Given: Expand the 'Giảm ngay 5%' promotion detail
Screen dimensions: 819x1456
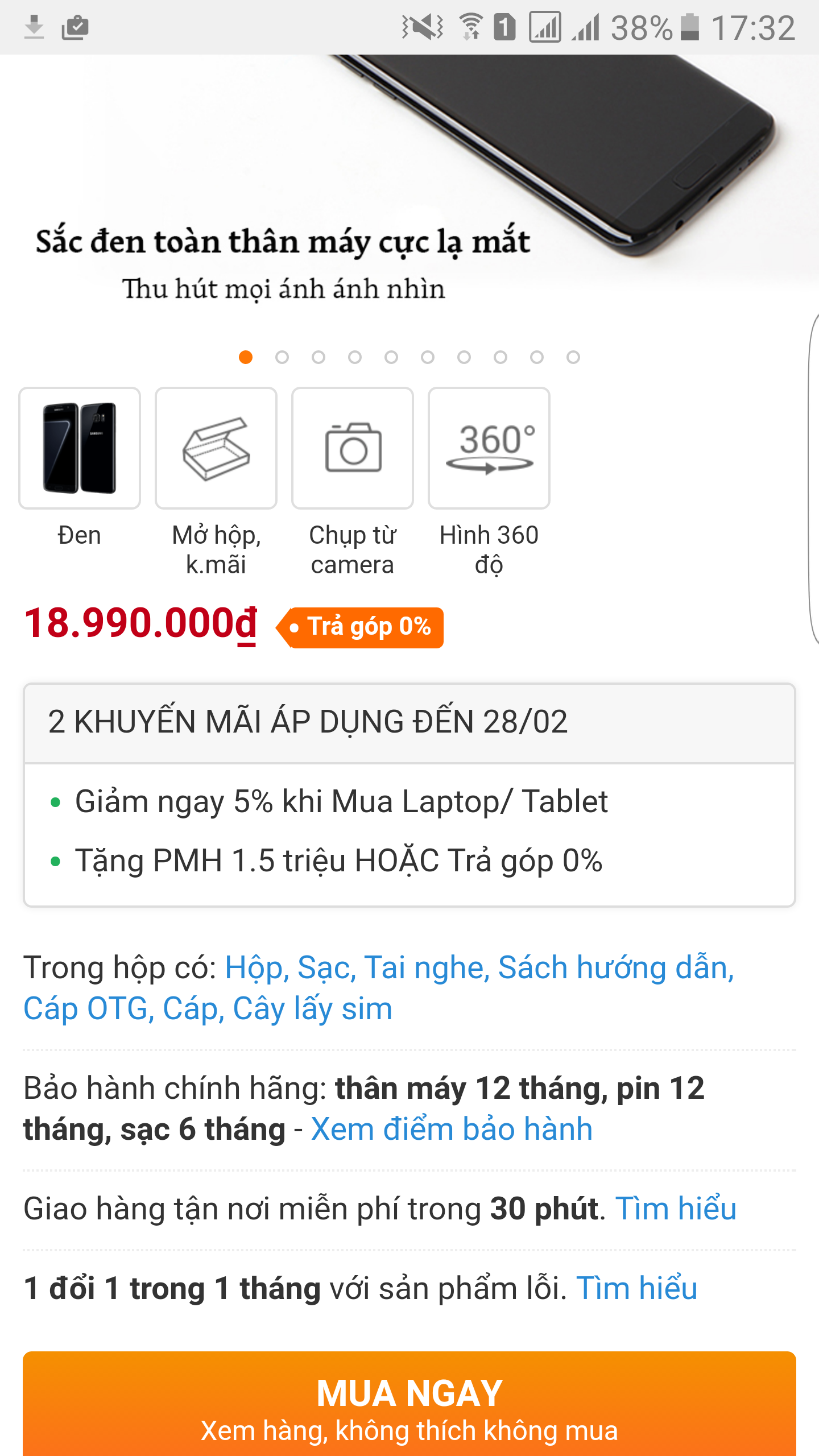Looking at the screenshot, I should [x=342, y=801].
